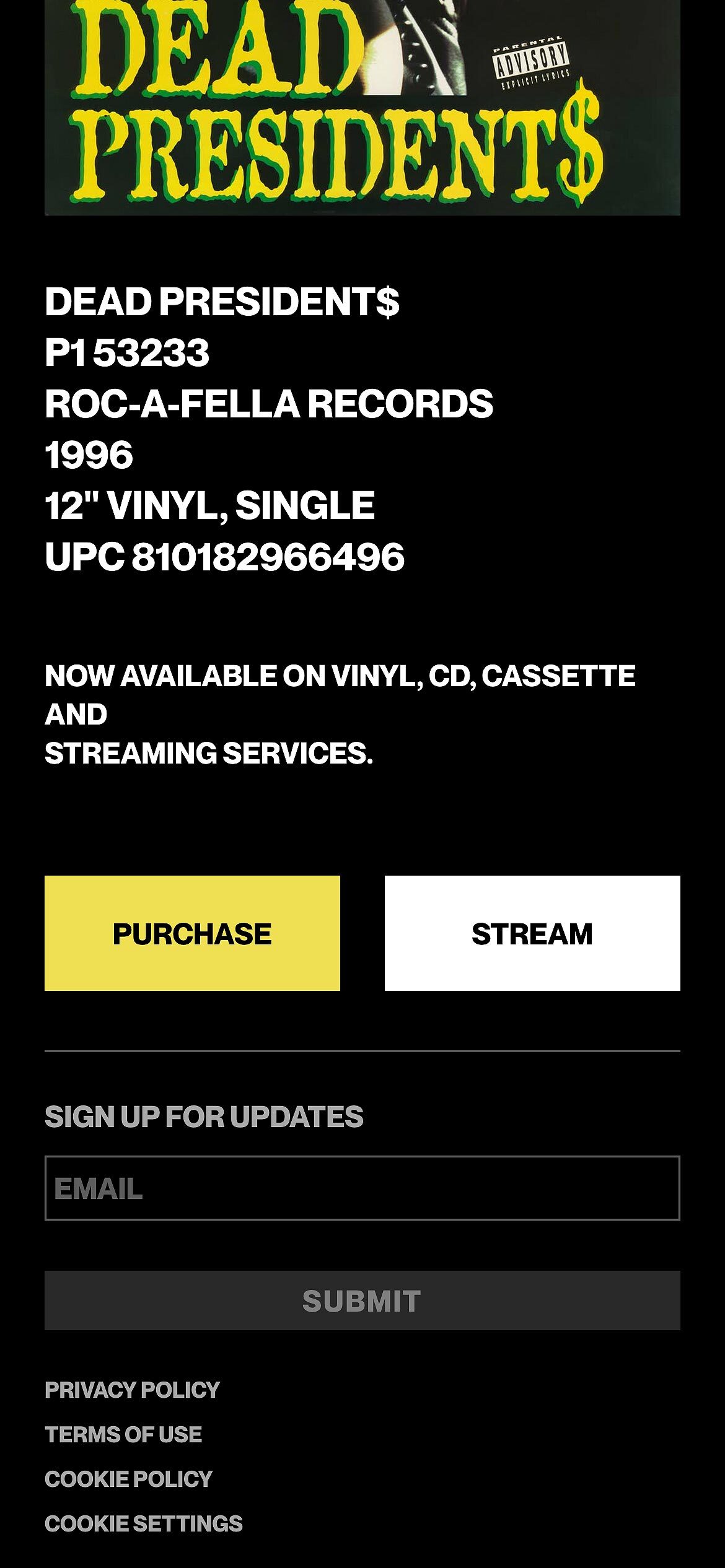The image size is (725, 1568).
Task: Submit the email signup form
Action: (362, 1300)
